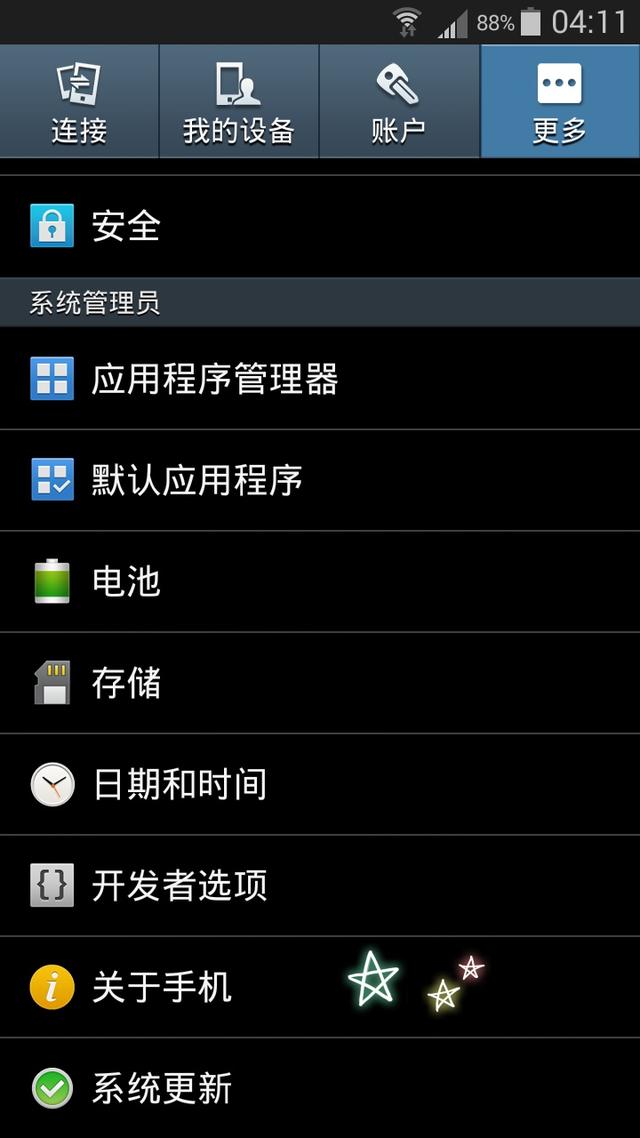Select the 更多 tab

[x=559, y=102]
